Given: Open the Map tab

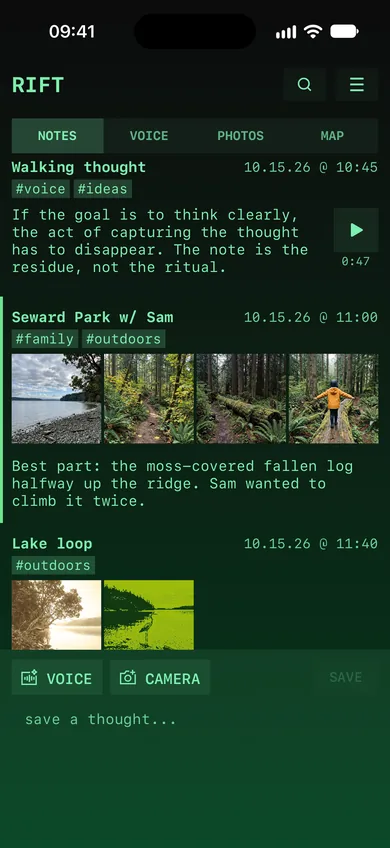Looking at the screenshot, I should [332, 136].
